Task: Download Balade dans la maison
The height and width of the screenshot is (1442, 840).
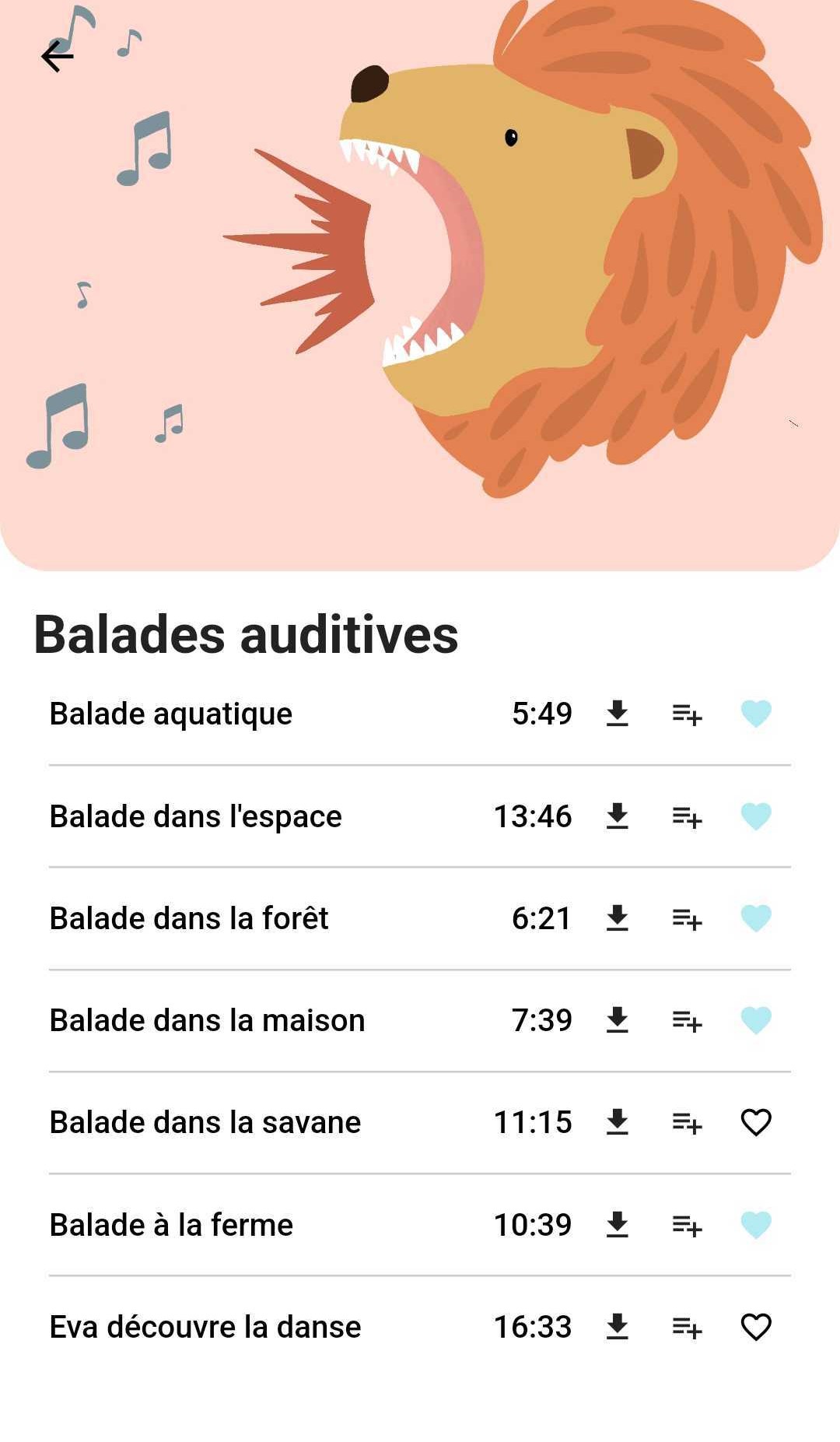Action: (x=618, y=1020)
